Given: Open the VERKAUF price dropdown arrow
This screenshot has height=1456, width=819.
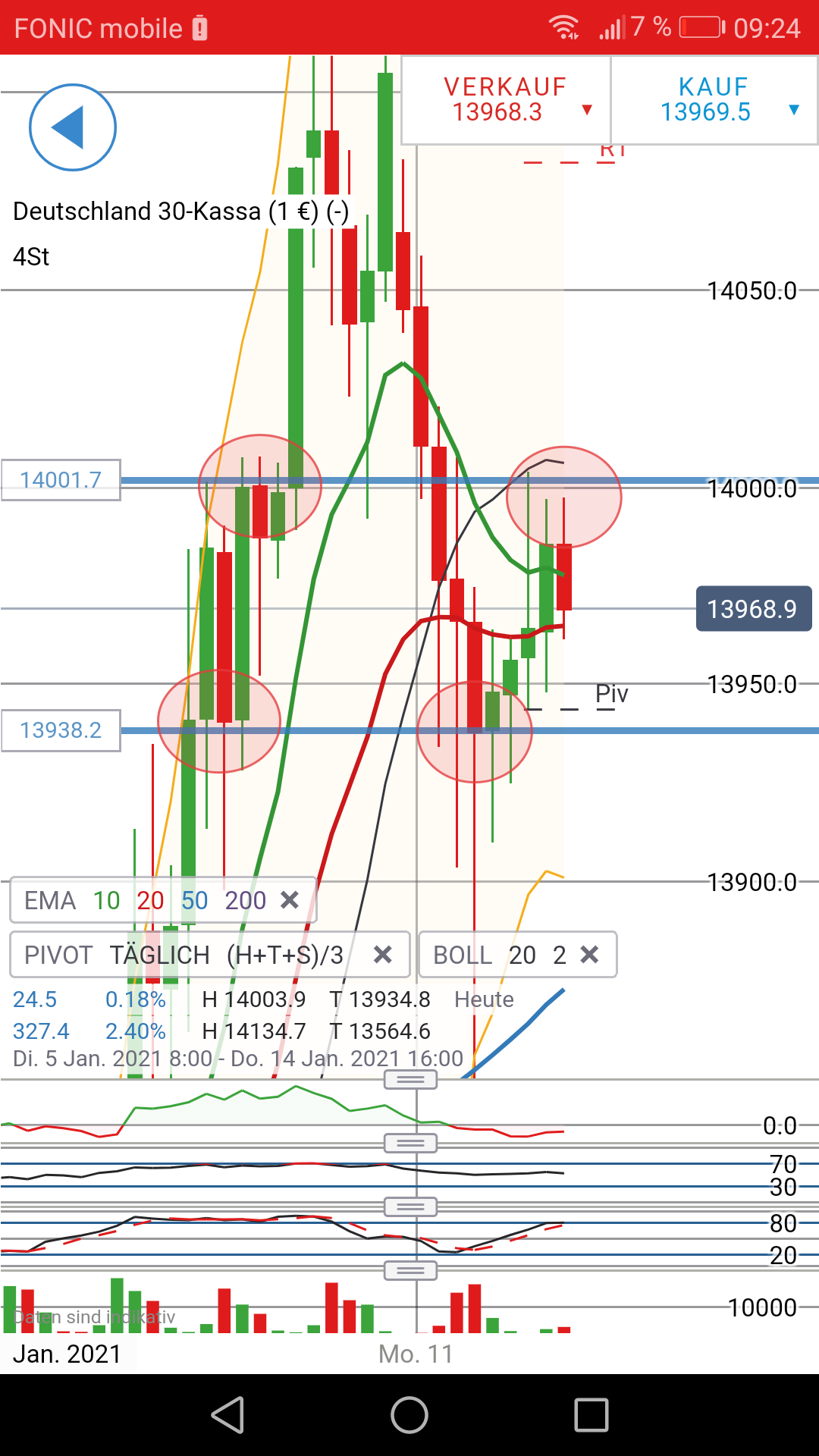Looking at the screenshot, I should click(585, 109).
